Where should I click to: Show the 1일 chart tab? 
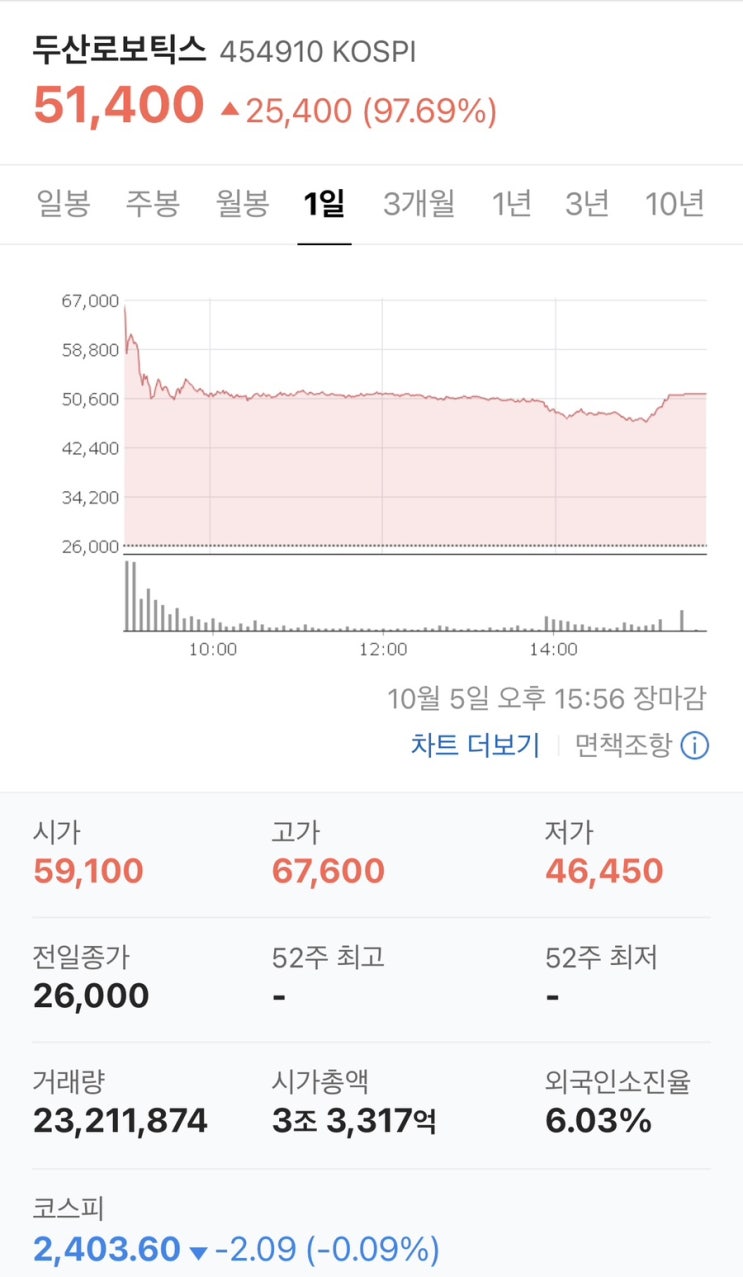click(x=324, y=204)
